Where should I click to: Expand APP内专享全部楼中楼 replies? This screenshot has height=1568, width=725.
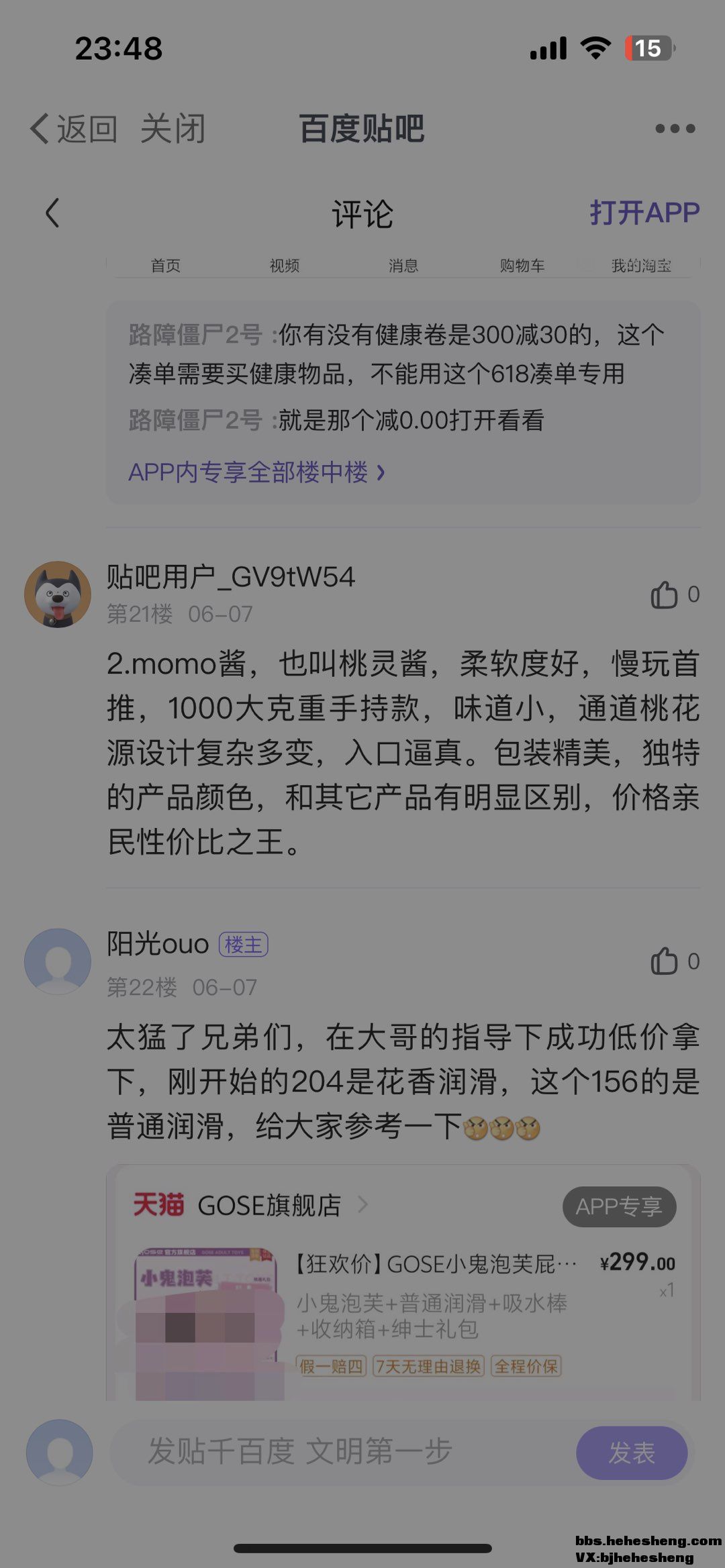click(x=256, y=472)
